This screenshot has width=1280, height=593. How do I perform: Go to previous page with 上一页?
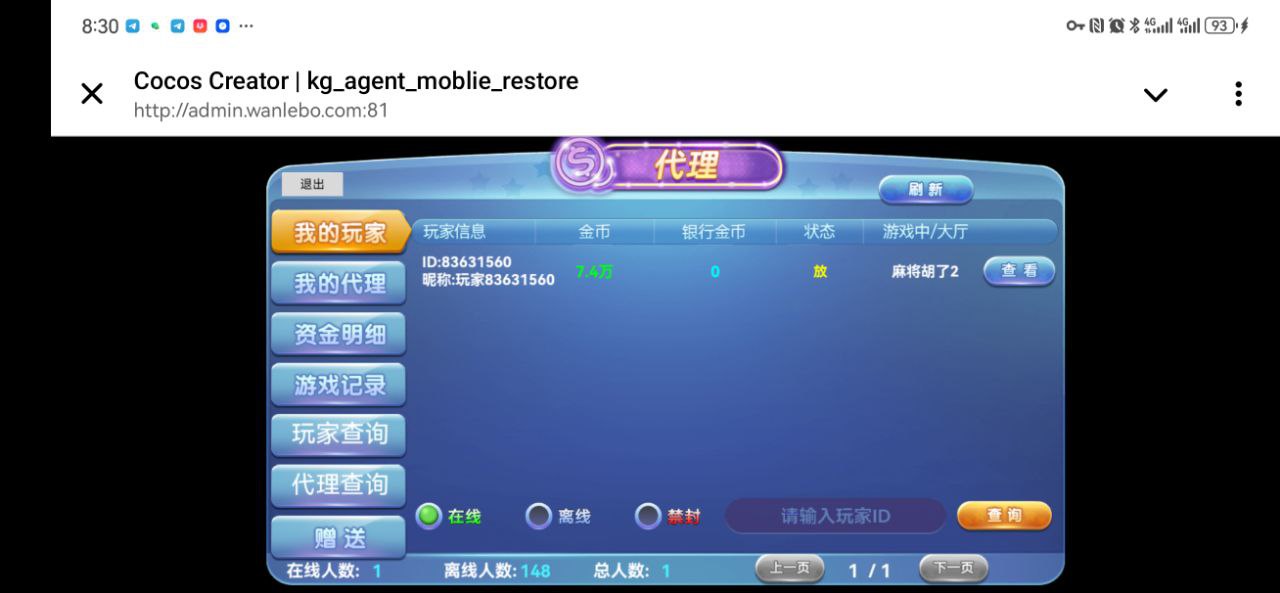coord(790,568)
